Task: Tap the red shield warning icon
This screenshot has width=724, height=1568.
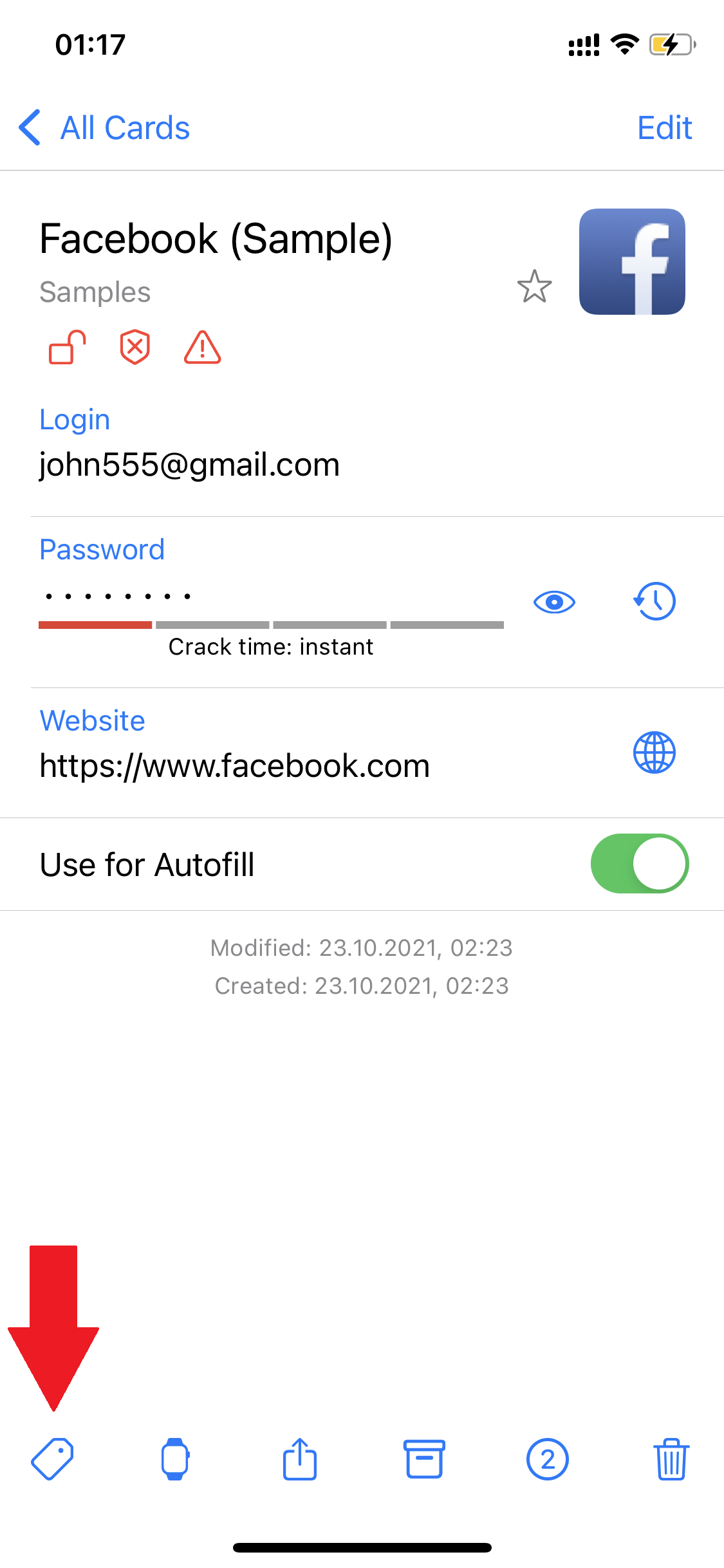Action: pyautogui.click(x=135, y=348)
